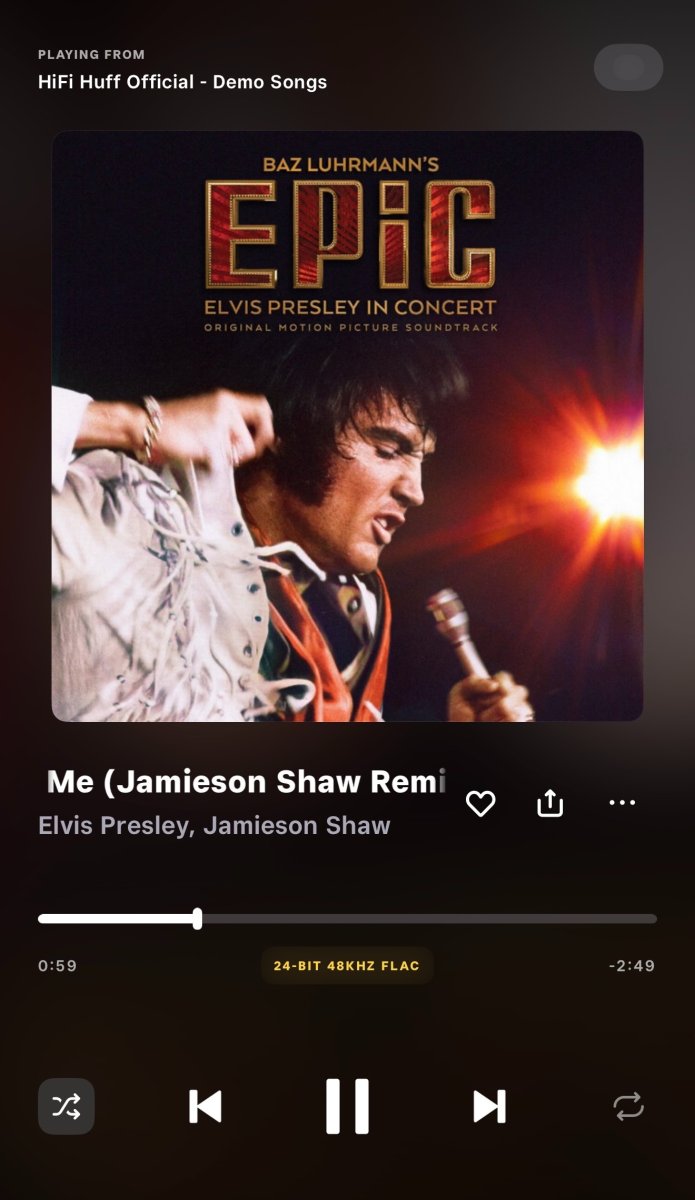Tap the EPIC album cover art

tap(347, 426)
